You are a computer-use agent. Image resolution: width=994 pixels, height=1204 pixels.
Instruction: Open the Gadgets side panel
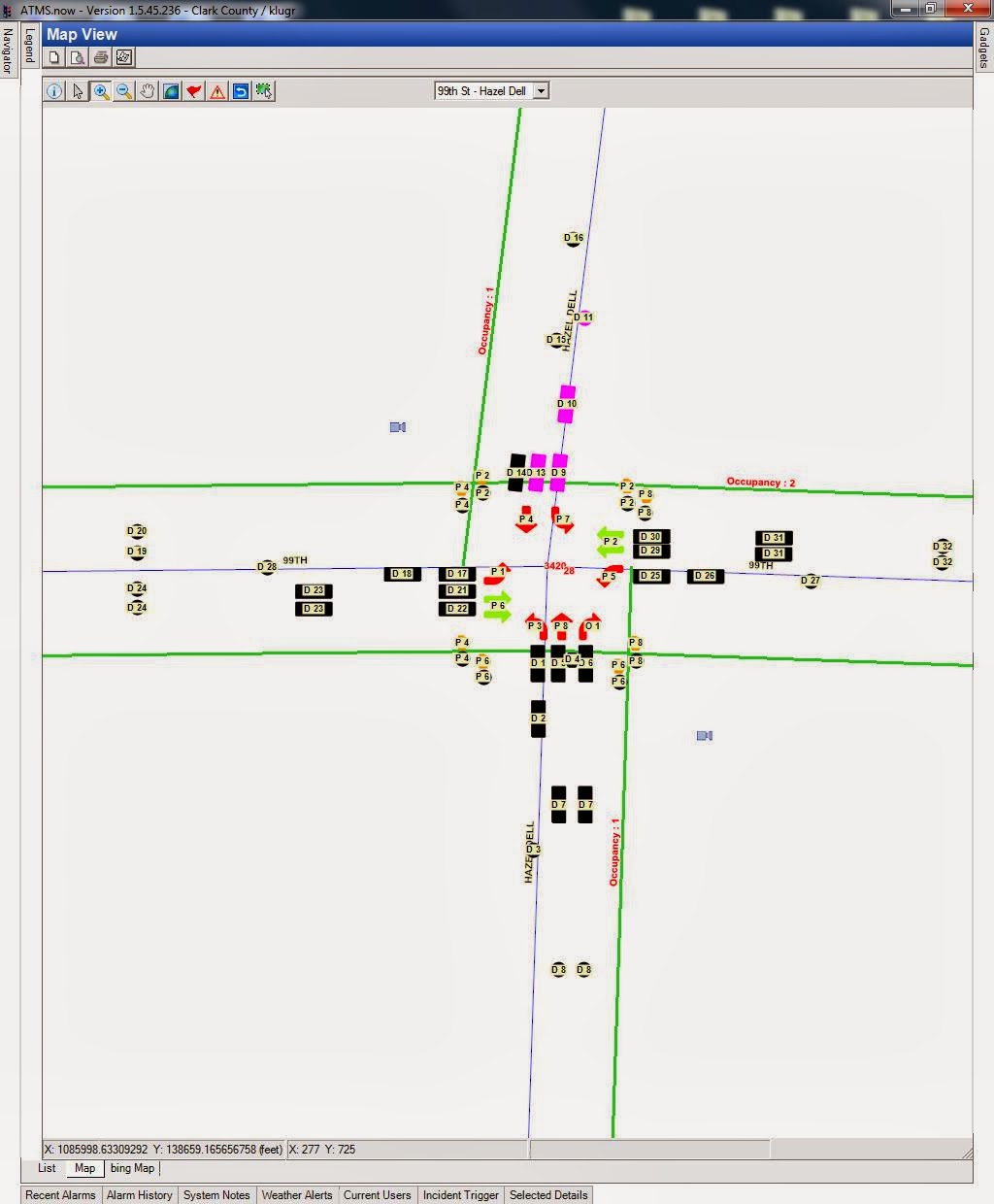983,47
